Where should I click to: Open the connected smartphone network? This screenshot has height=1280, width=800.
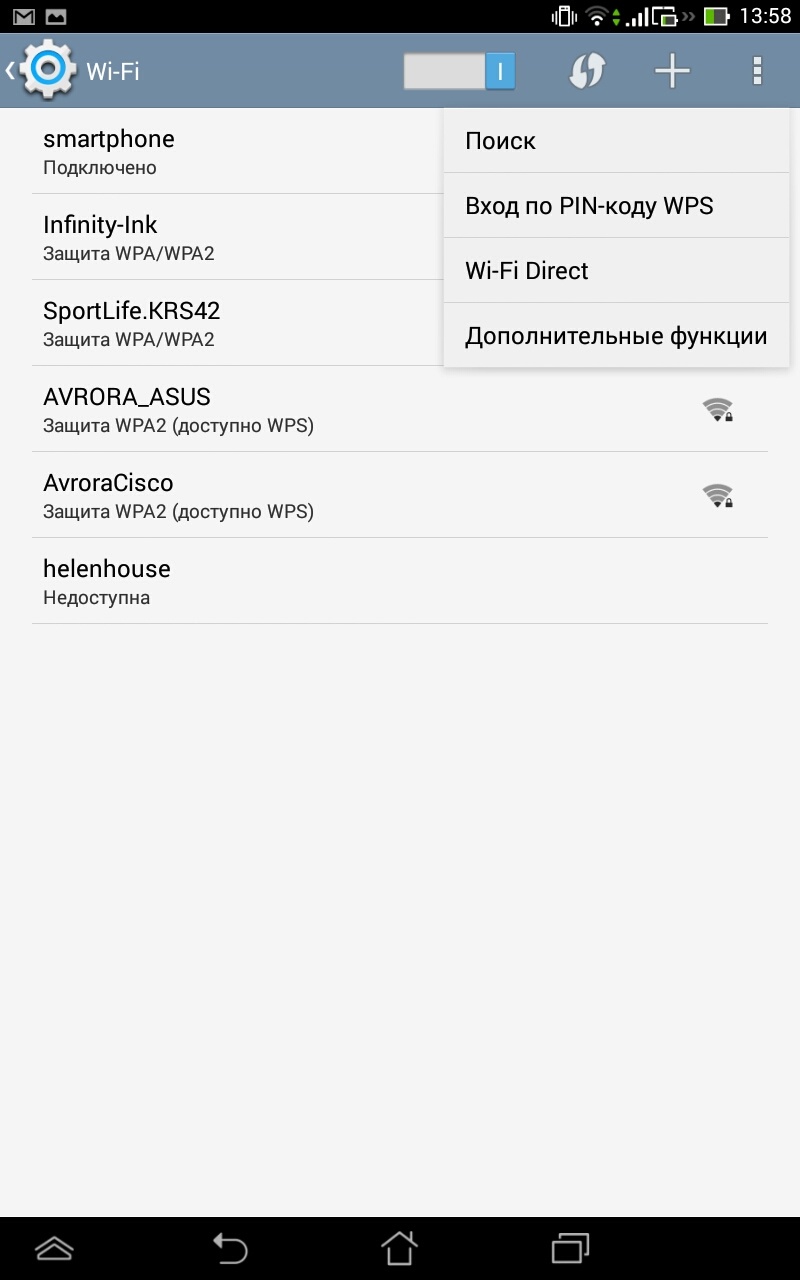point(200,151)
